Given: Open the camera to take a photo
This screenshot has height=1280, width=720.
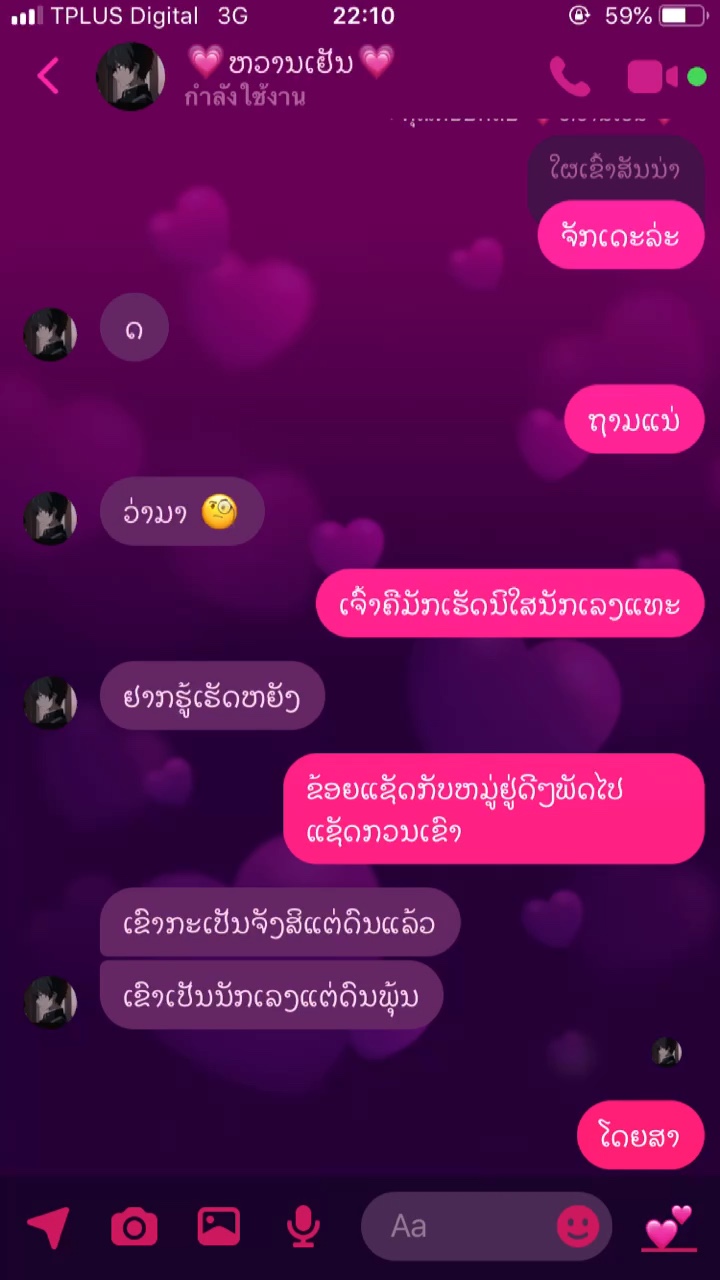Looking at the screenshot, I should pos(134,1226).
